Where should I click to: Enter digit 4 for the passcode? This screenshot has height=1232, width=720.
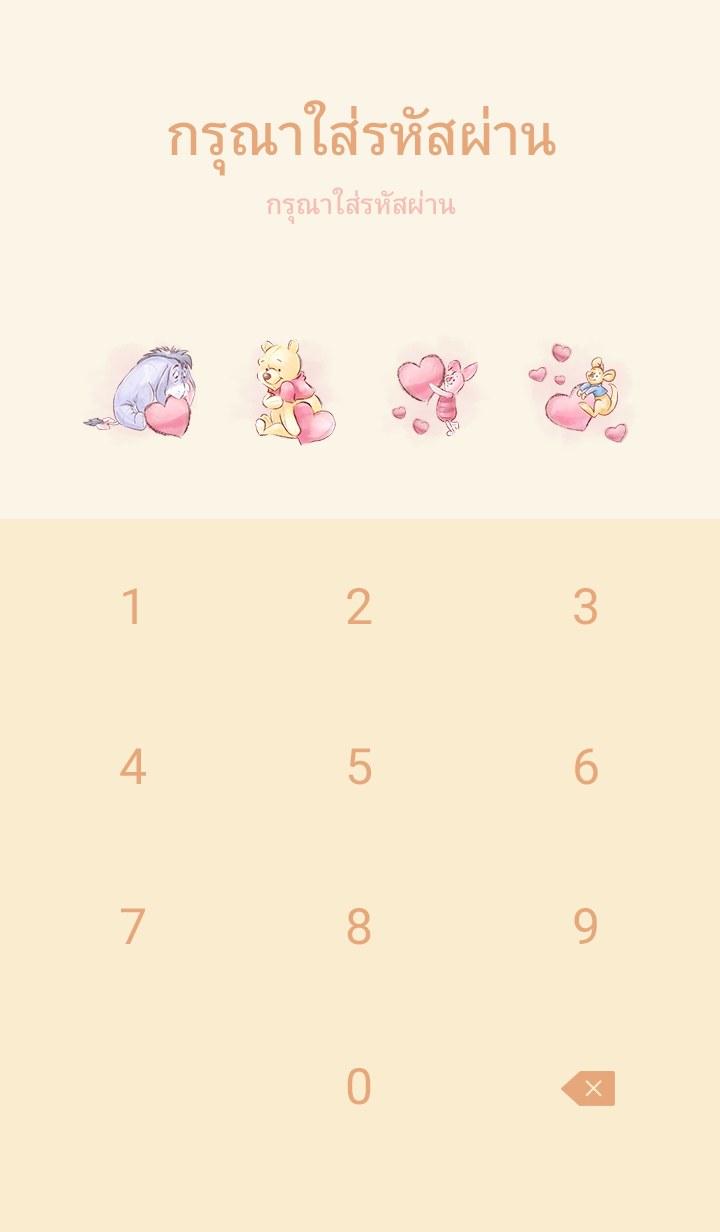pyautogui.click(x=132, y=767)
